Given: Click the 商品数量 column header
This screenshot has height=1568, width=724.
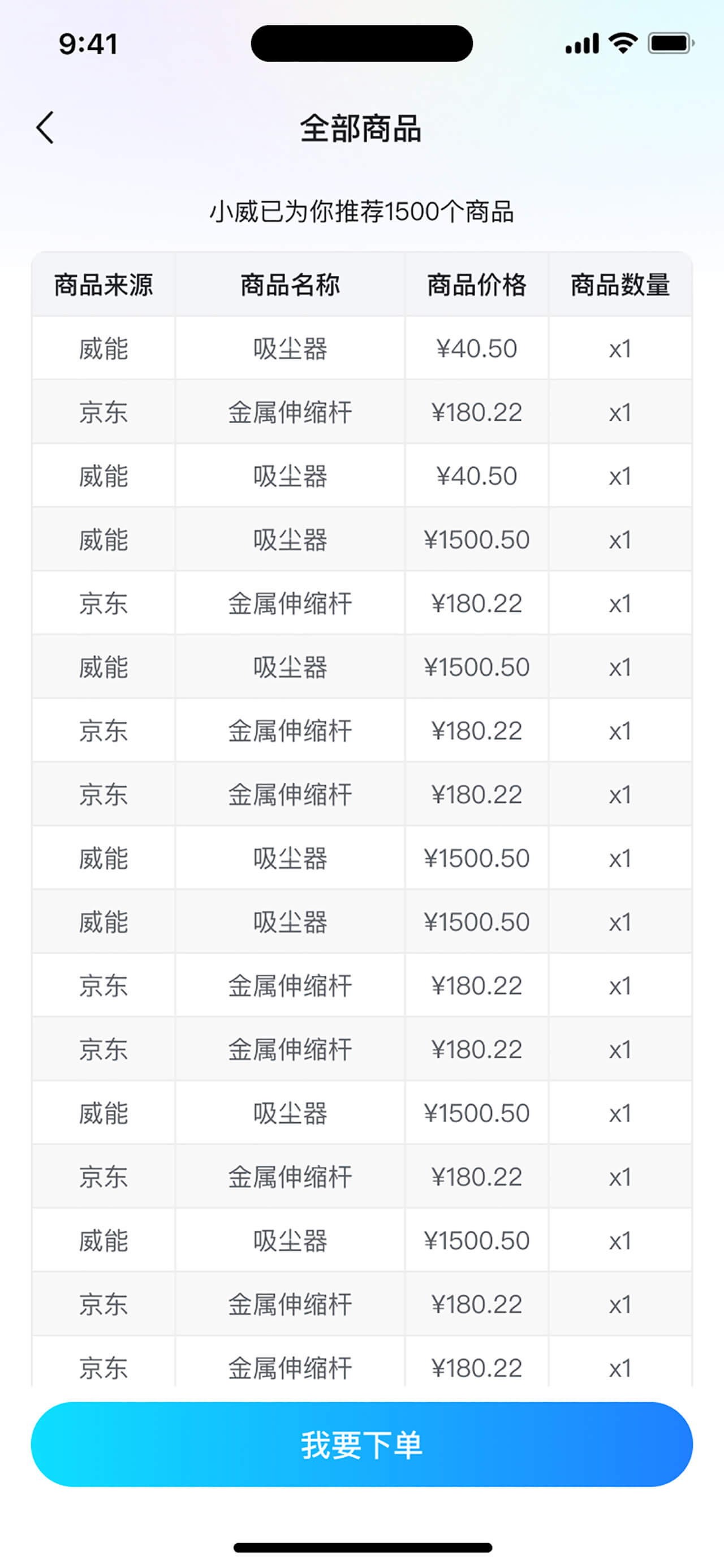Looking at the screenshot, I should pos(620,285).
